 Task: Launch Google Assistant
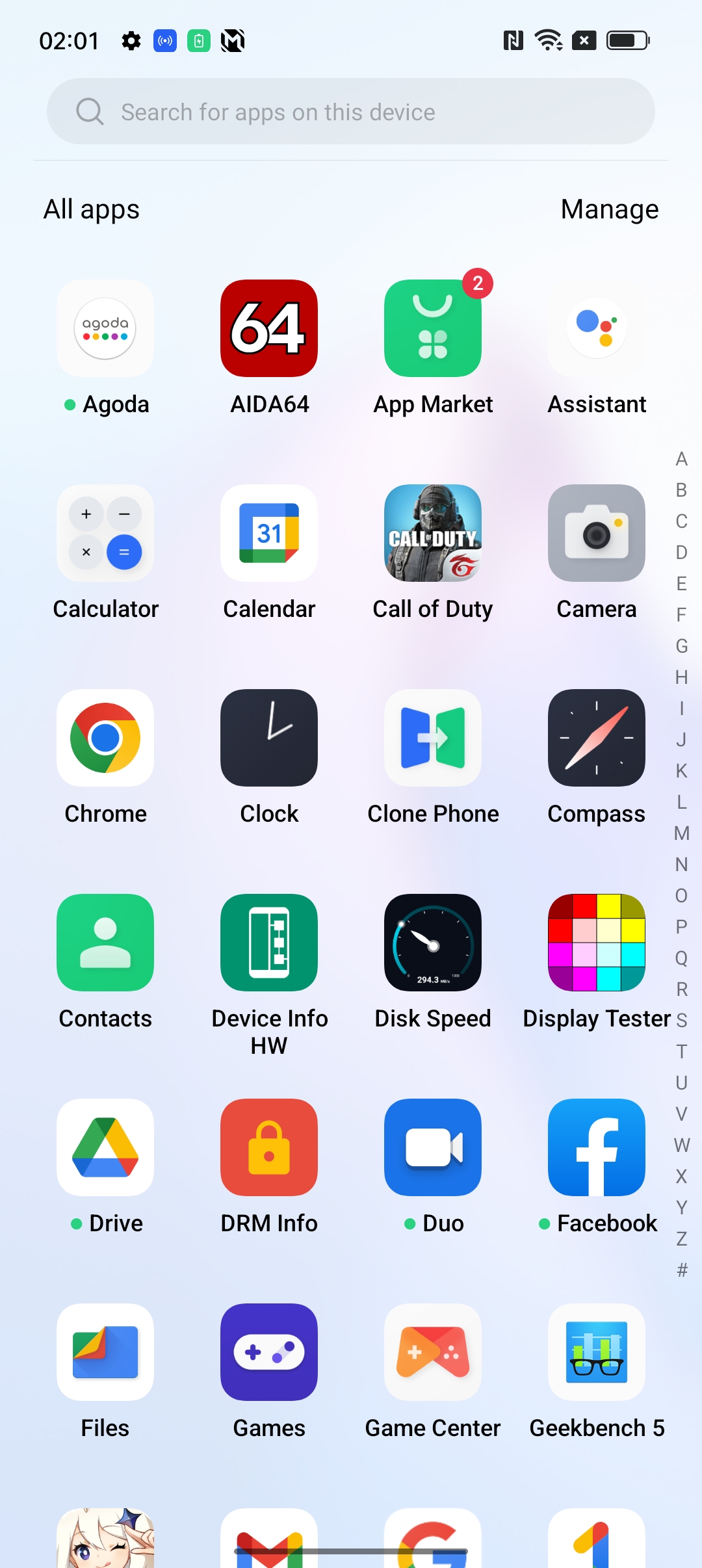pyautogui.click(x=597, y=329)
